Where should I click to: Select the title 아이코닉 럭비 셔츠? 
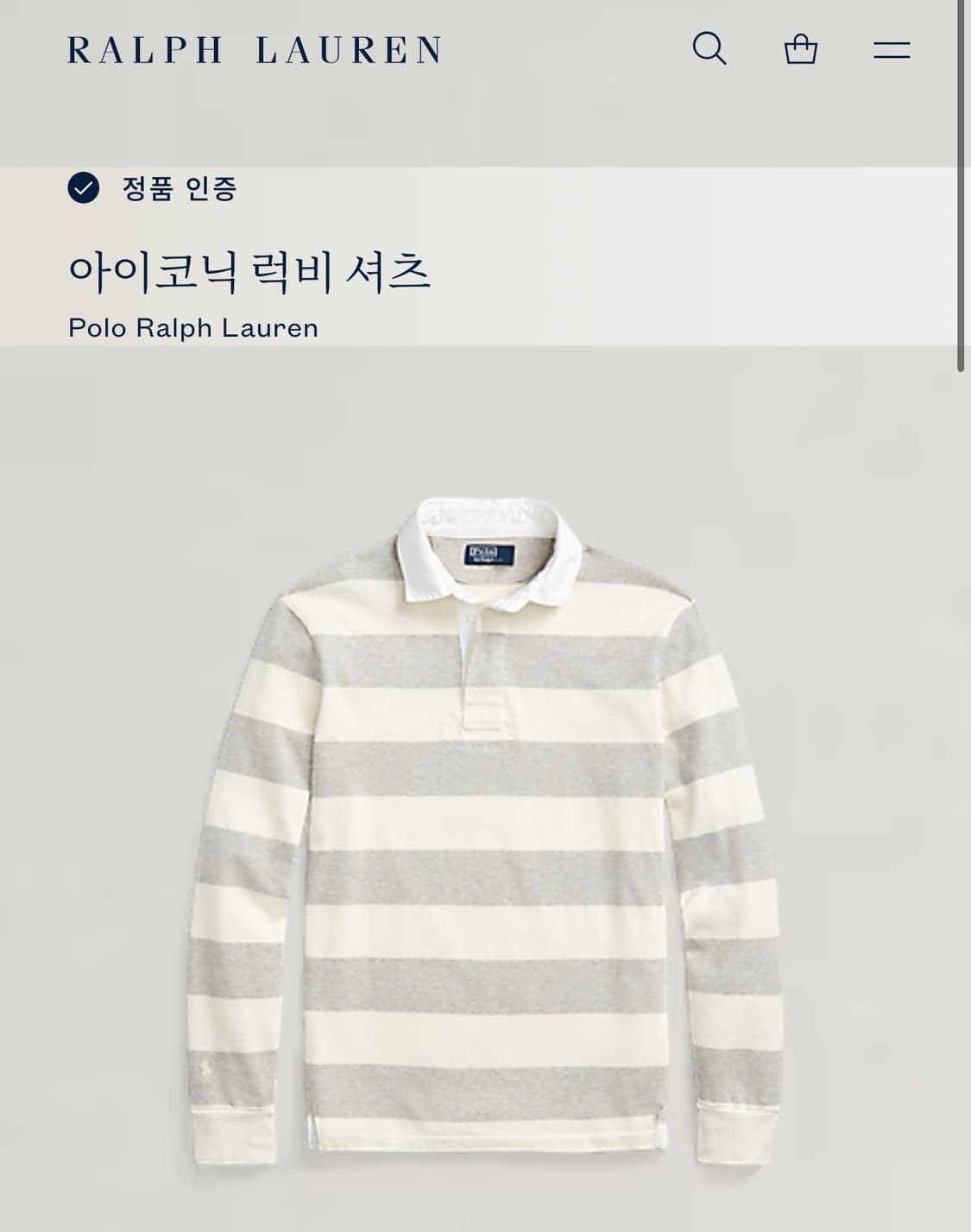click(251, 269)
